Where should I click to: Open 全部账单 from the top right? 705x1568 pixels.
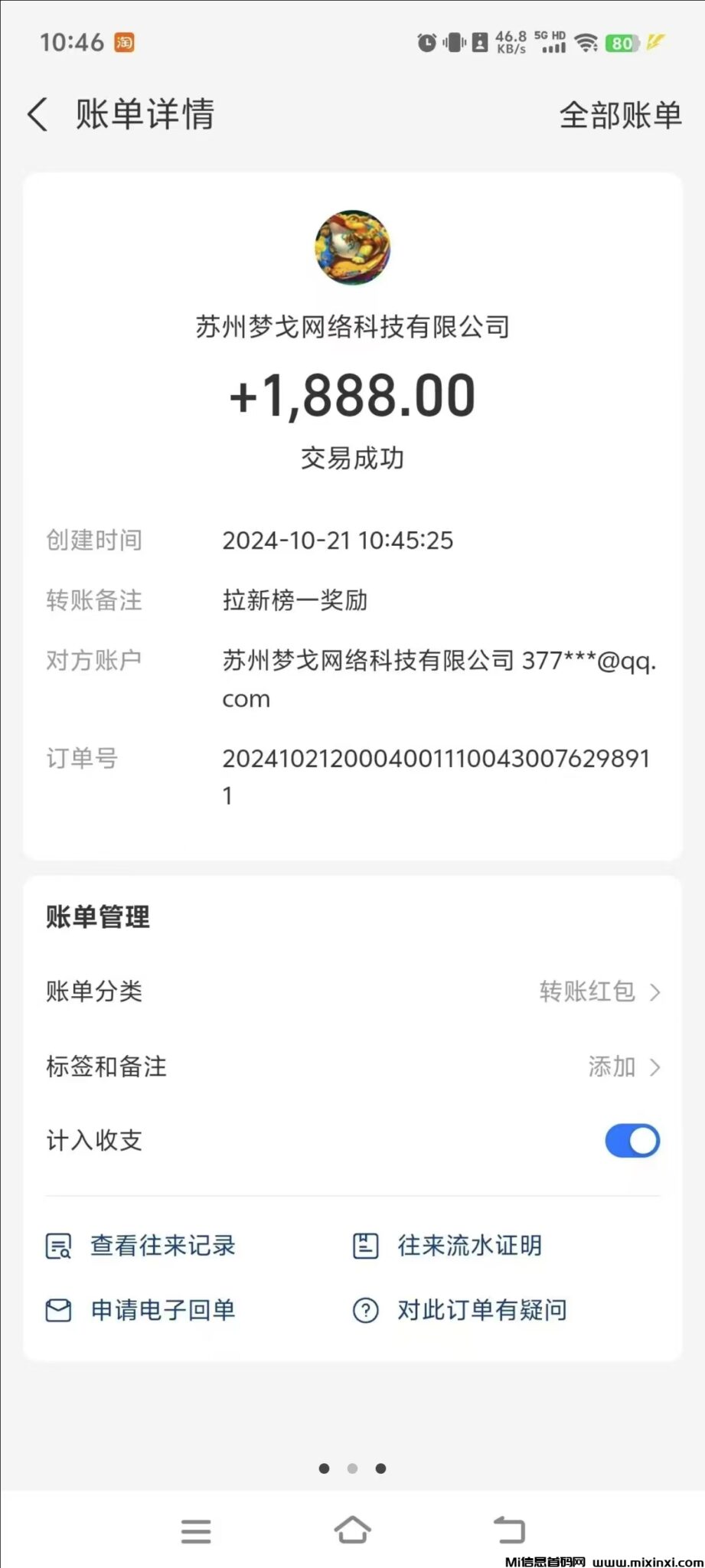click(620, 113)
